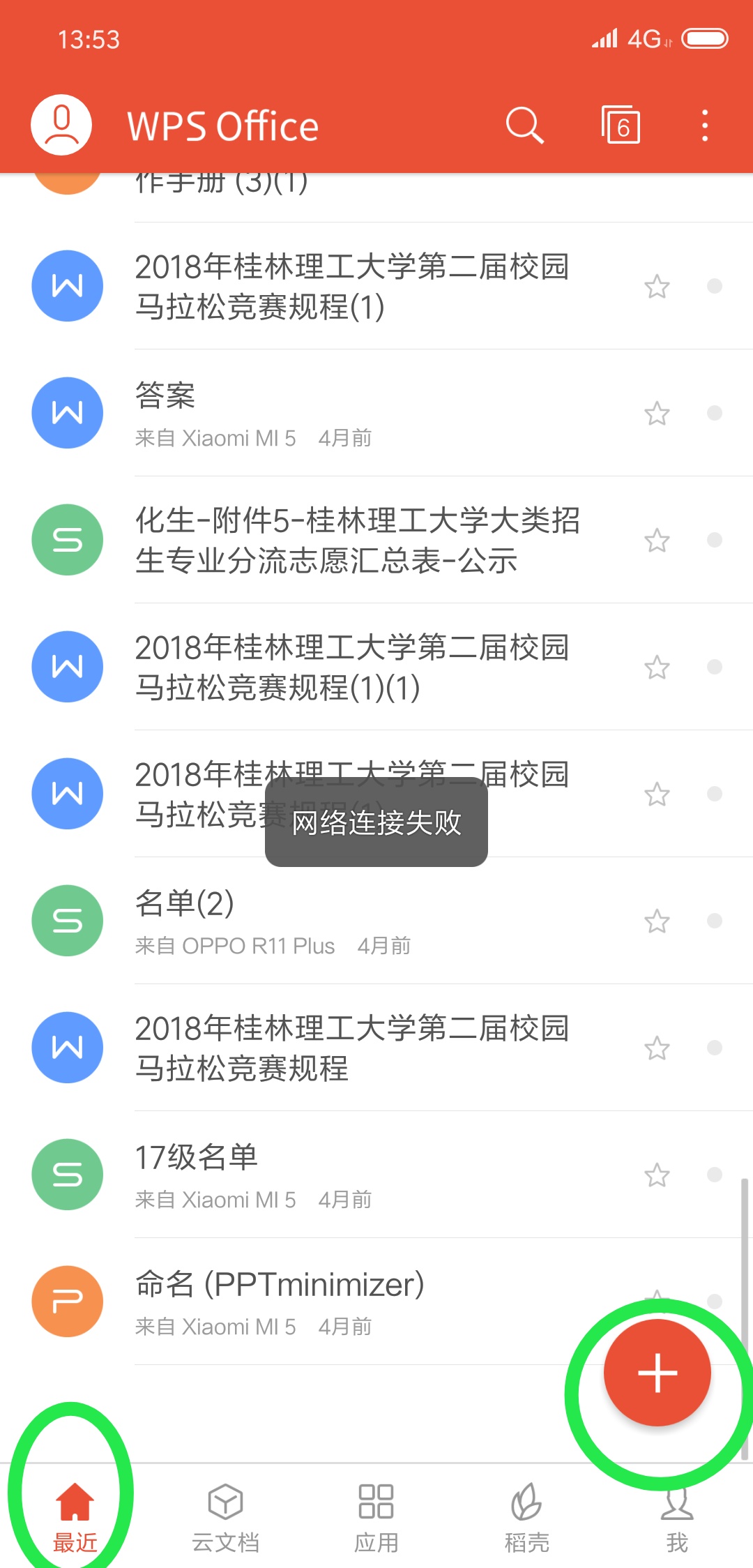Open the search icon in the app bar
This screenshot has height=1568, width=753.
coord(524,126)
